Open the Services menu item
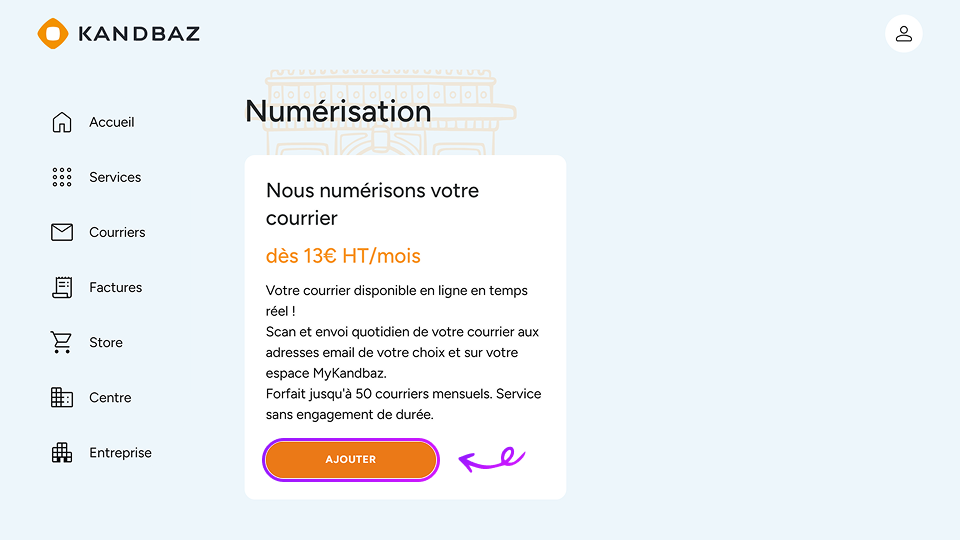 tap(114, 177)
